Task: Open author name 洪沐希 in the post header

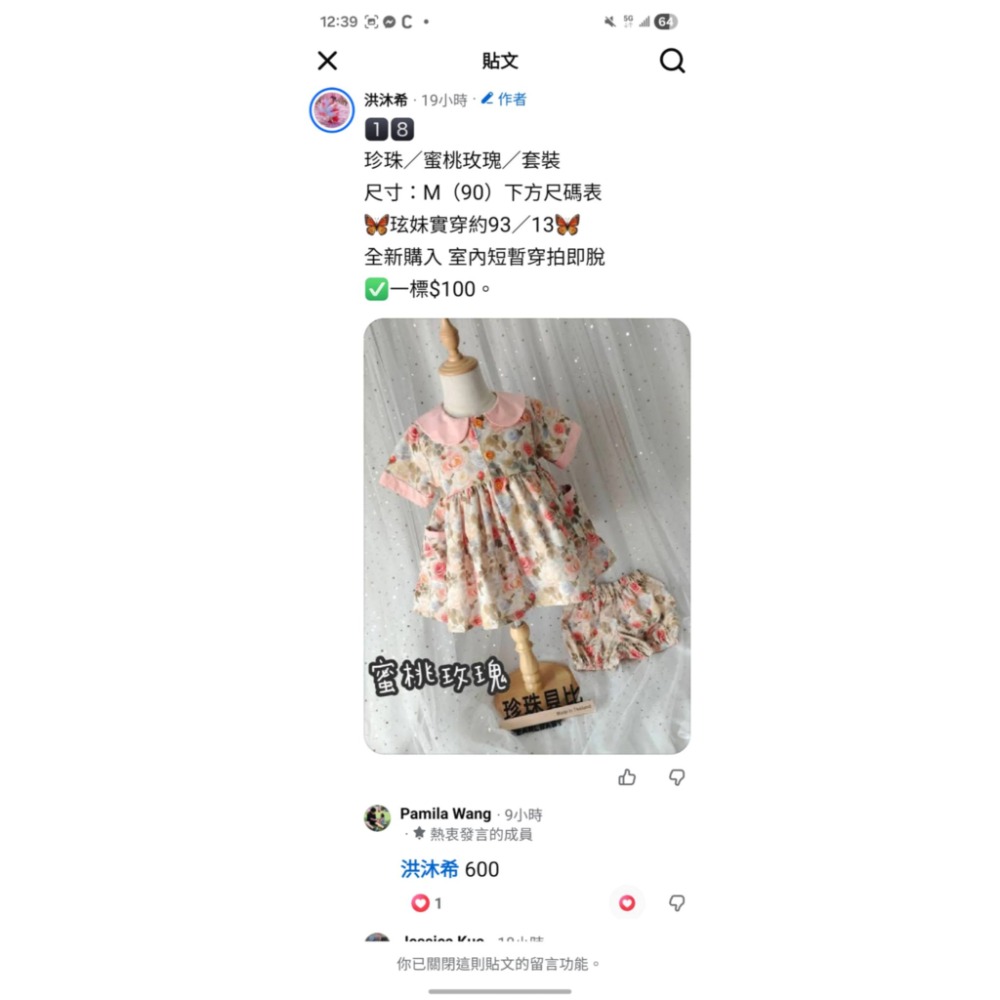Action: tap(386, 99)
